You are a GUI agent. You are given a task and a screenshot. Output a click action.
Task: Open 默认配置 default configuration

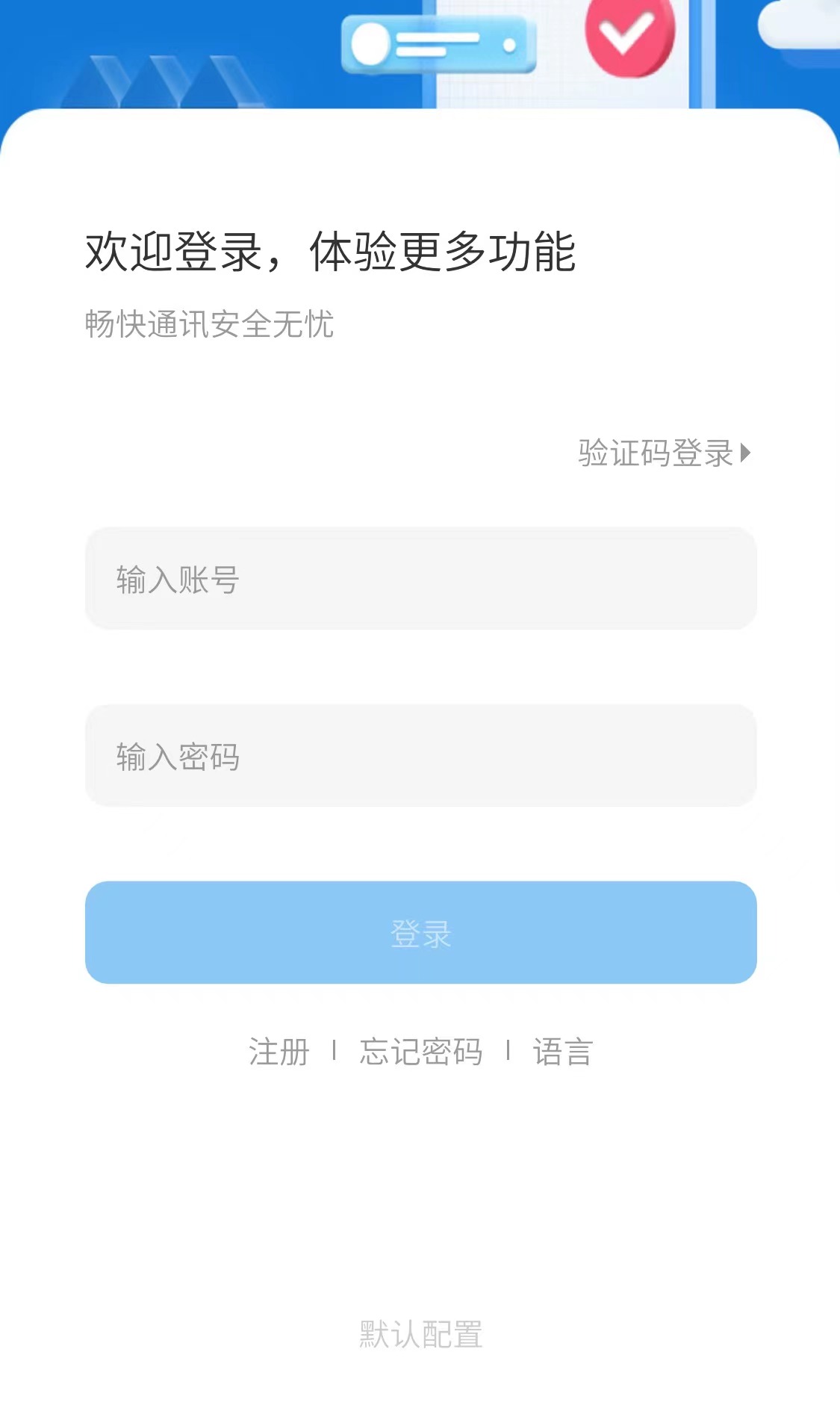420,1334
